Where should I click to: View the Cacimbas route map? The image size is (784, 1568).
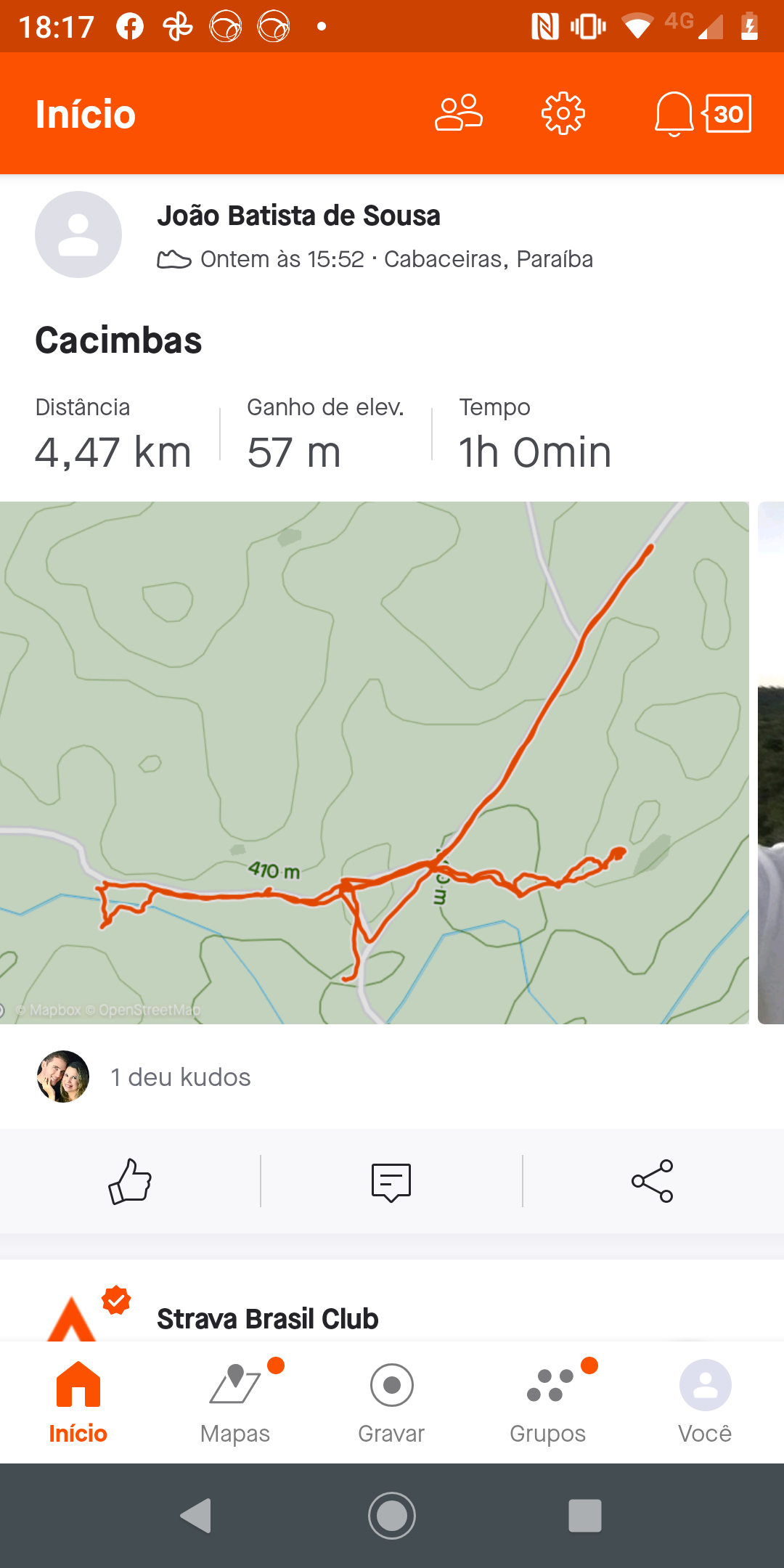click(x=375, y=763)
